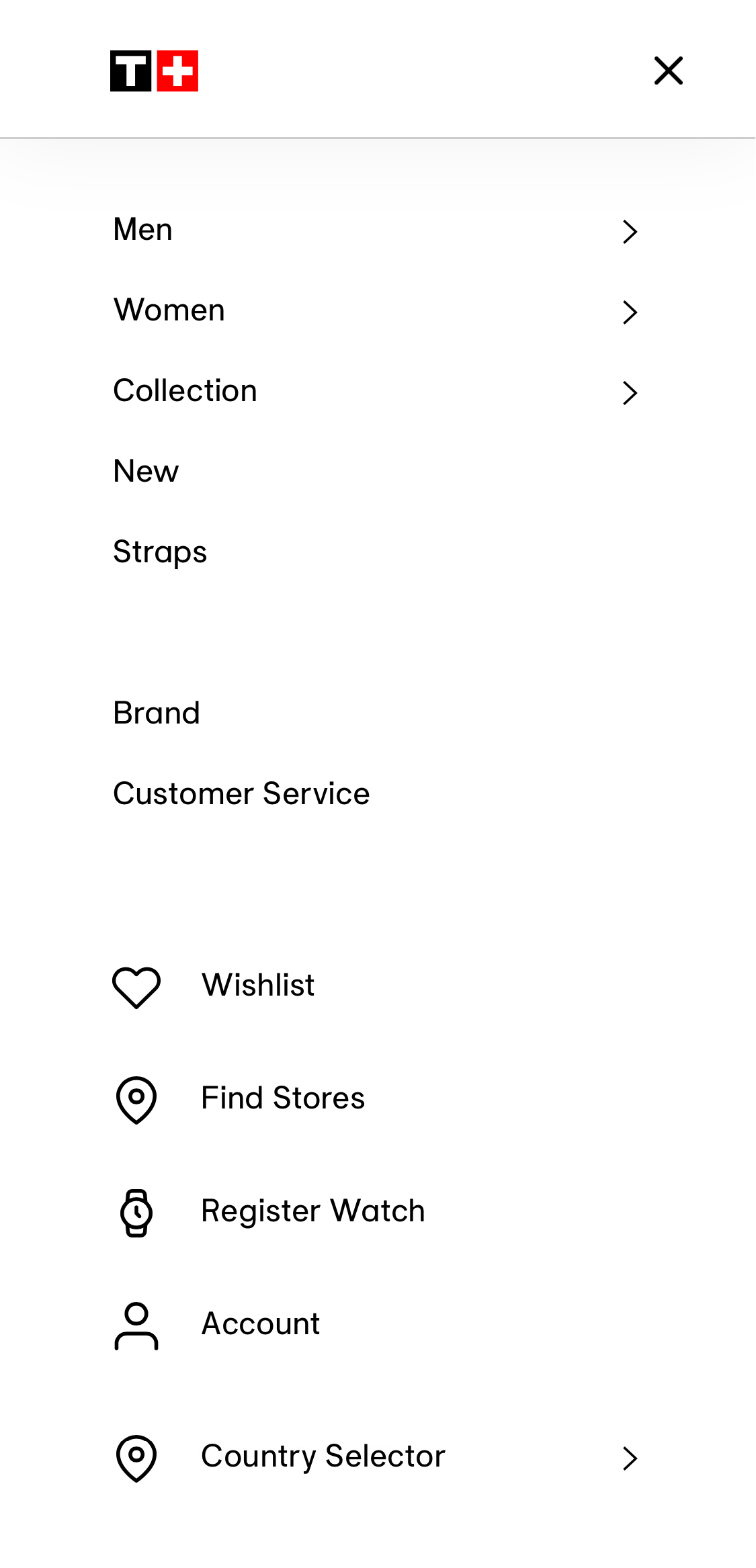
Task: Go to Customer Service
Action: point(241,794)
